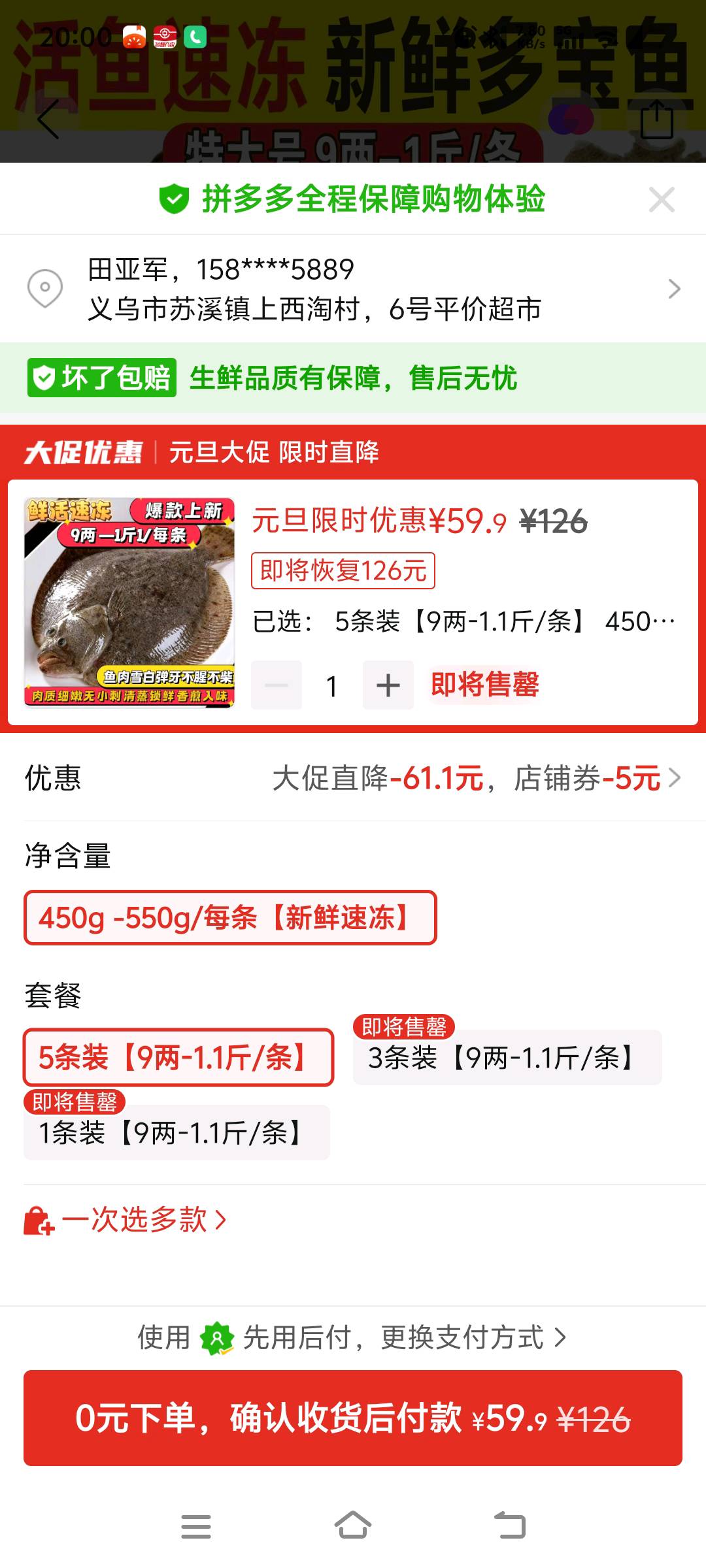The image size is (706, 1568).
Task: Close the purchase options sheet
Action: (x=662, y=199)
